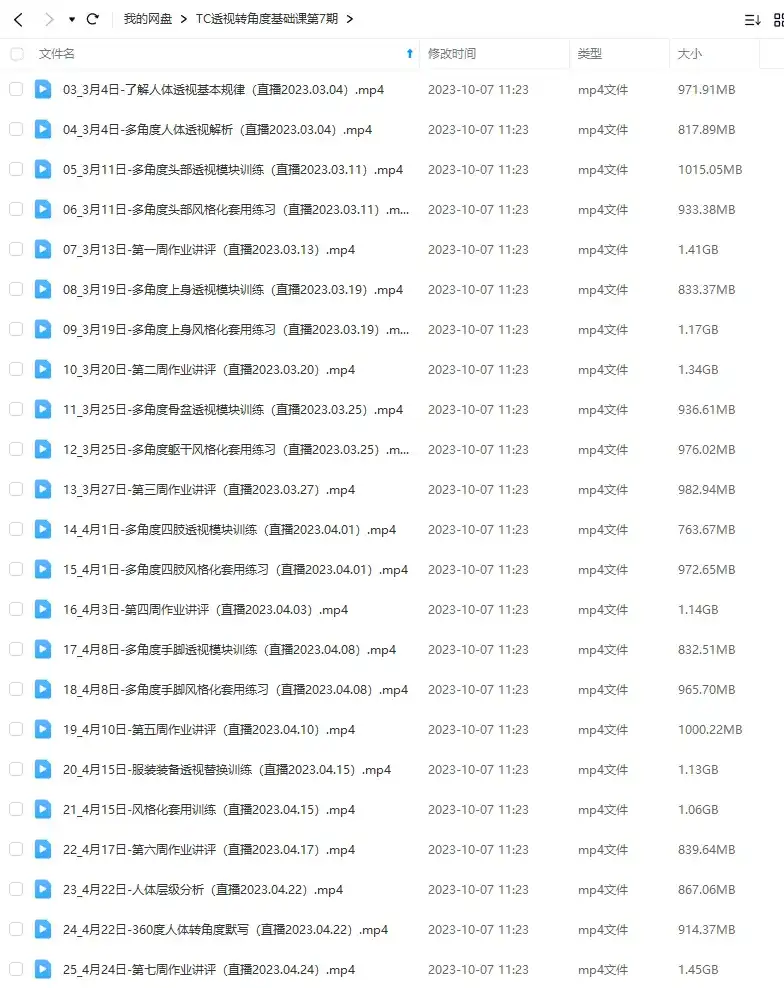
Task: Sort files by 修改时间 column
Action: (452, 54)
